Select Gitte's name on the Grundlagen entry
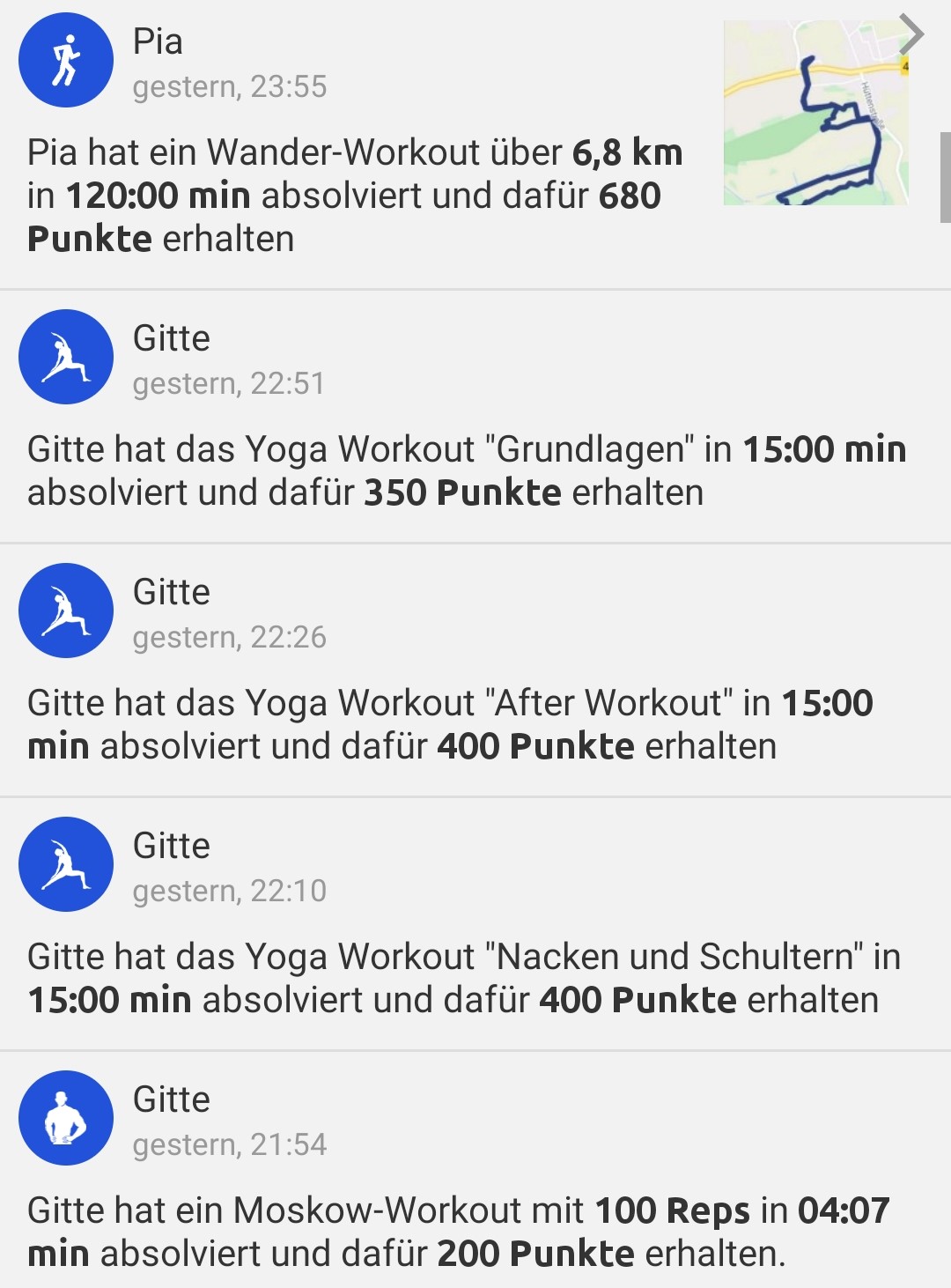 point(173,337)
